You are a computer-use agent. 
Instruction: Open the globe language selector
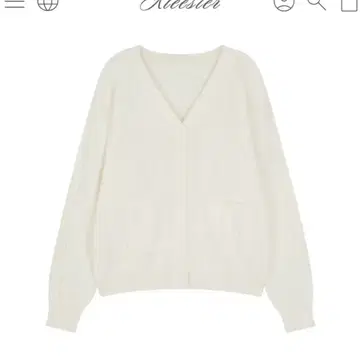48,4
